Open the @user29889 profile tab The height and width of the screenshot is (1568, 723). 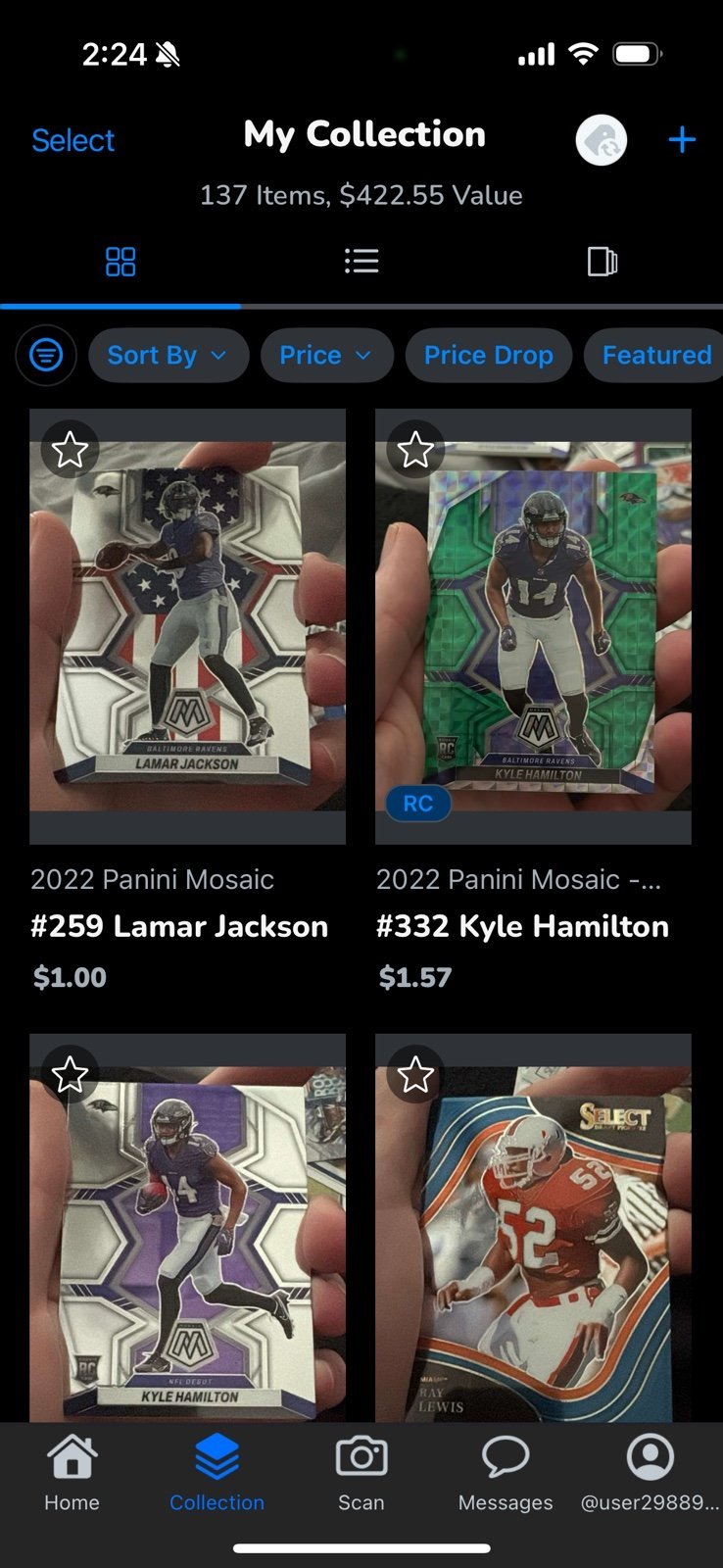click(x=651, y=1473)
